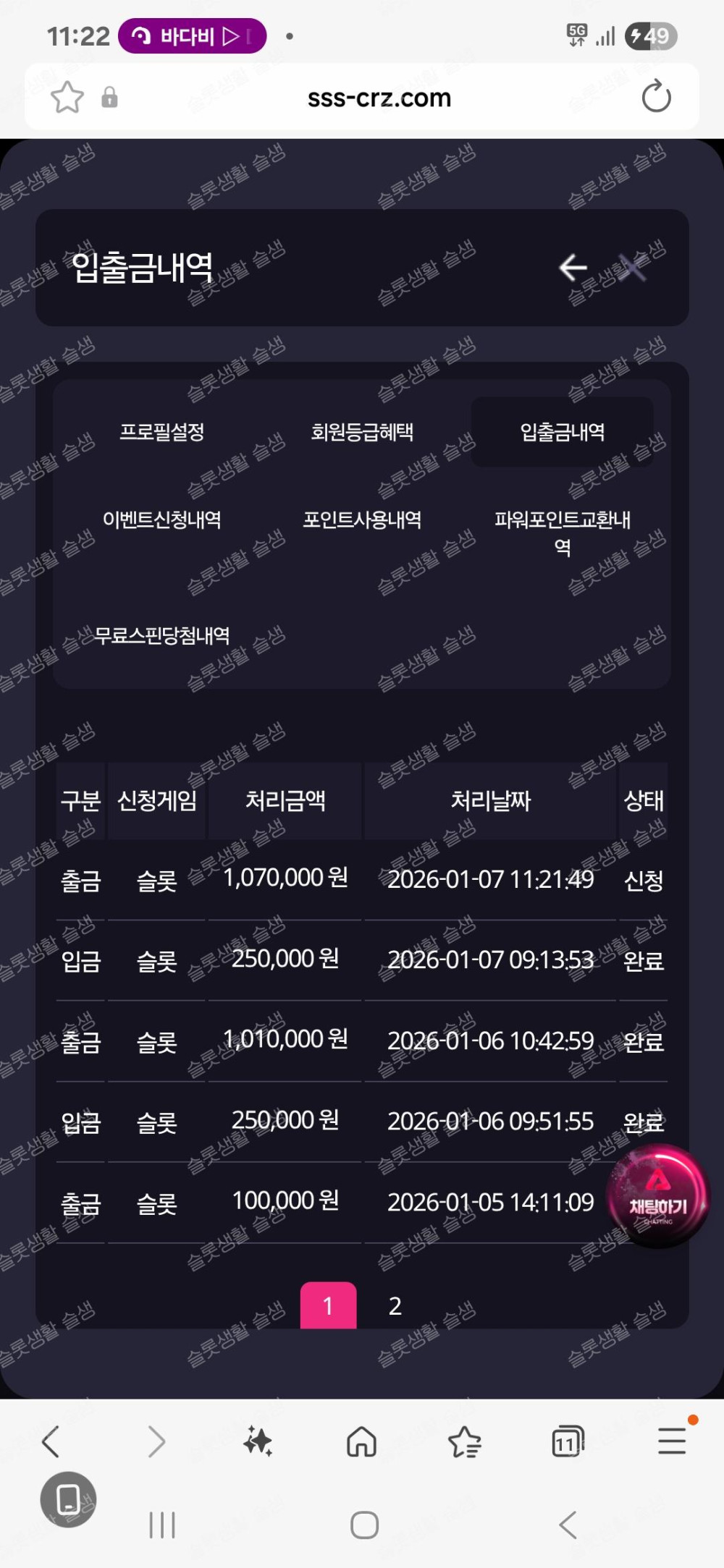
Task: Open the 채팅하기 chat button
Action: click(657, 1195)
